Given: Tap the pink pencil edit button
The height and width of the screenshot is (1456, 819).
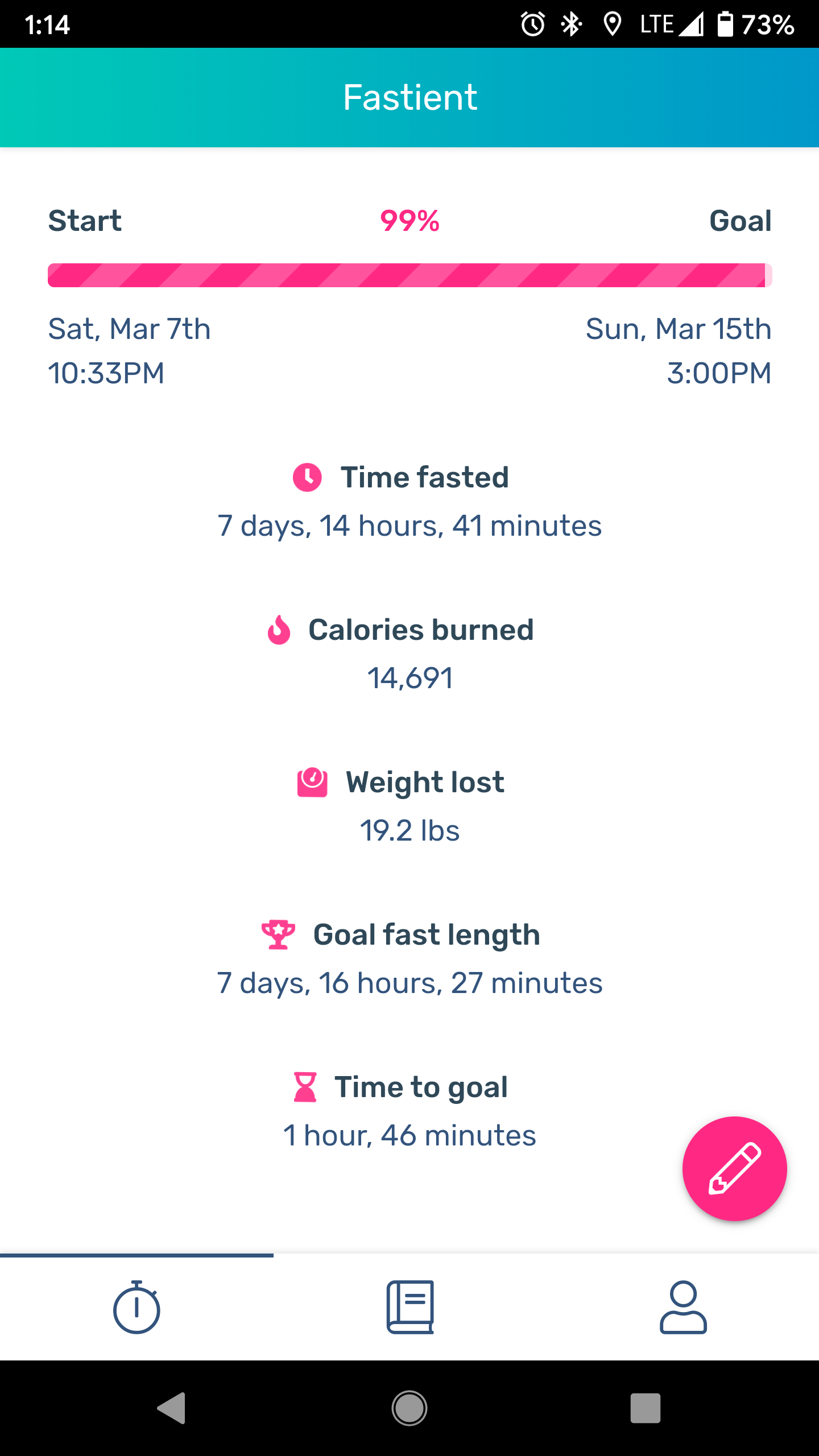Looking at the screenshot, I should click(x=734, y=1169).
